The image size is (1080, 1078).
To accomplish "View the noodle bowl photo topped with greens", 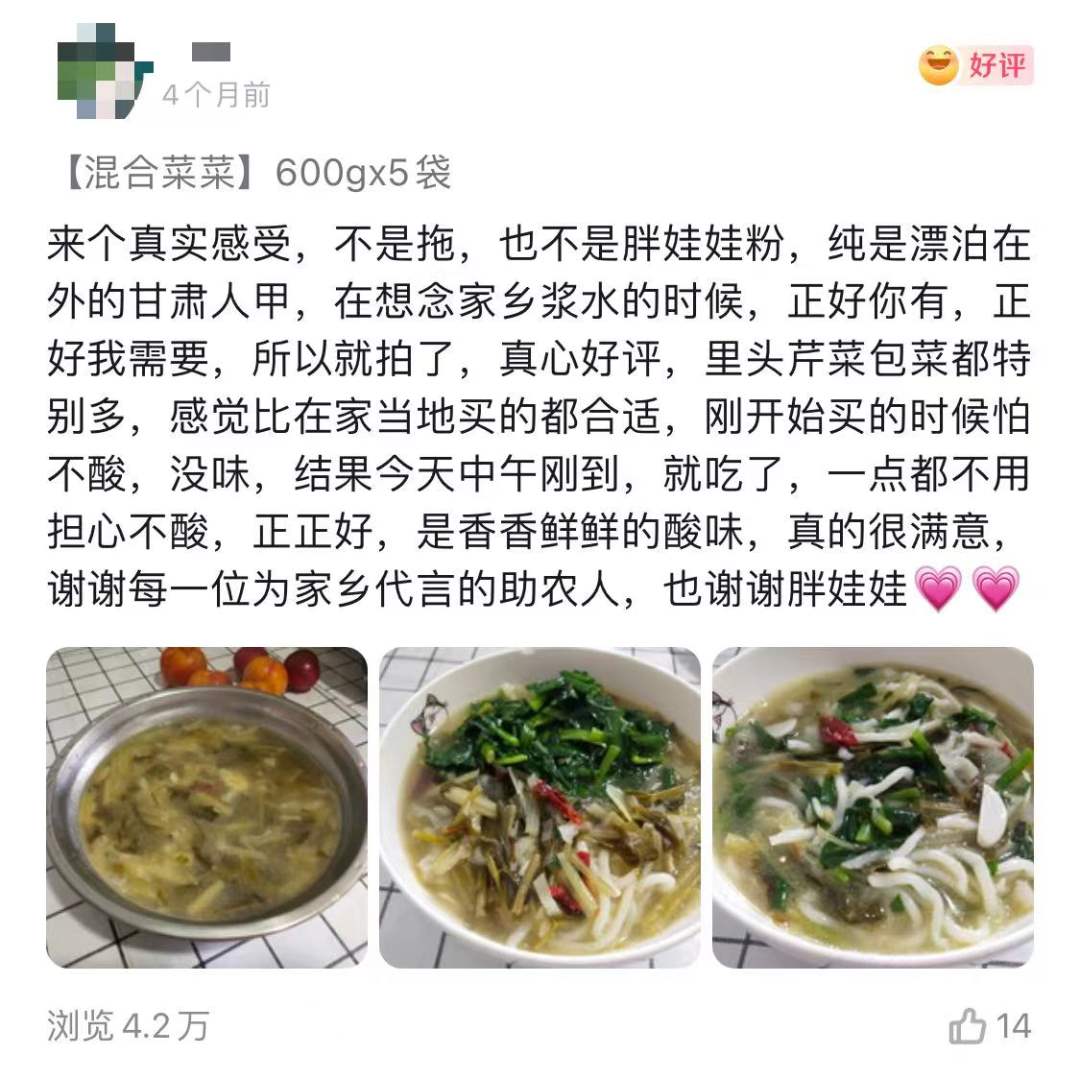I will click(540, 807).
